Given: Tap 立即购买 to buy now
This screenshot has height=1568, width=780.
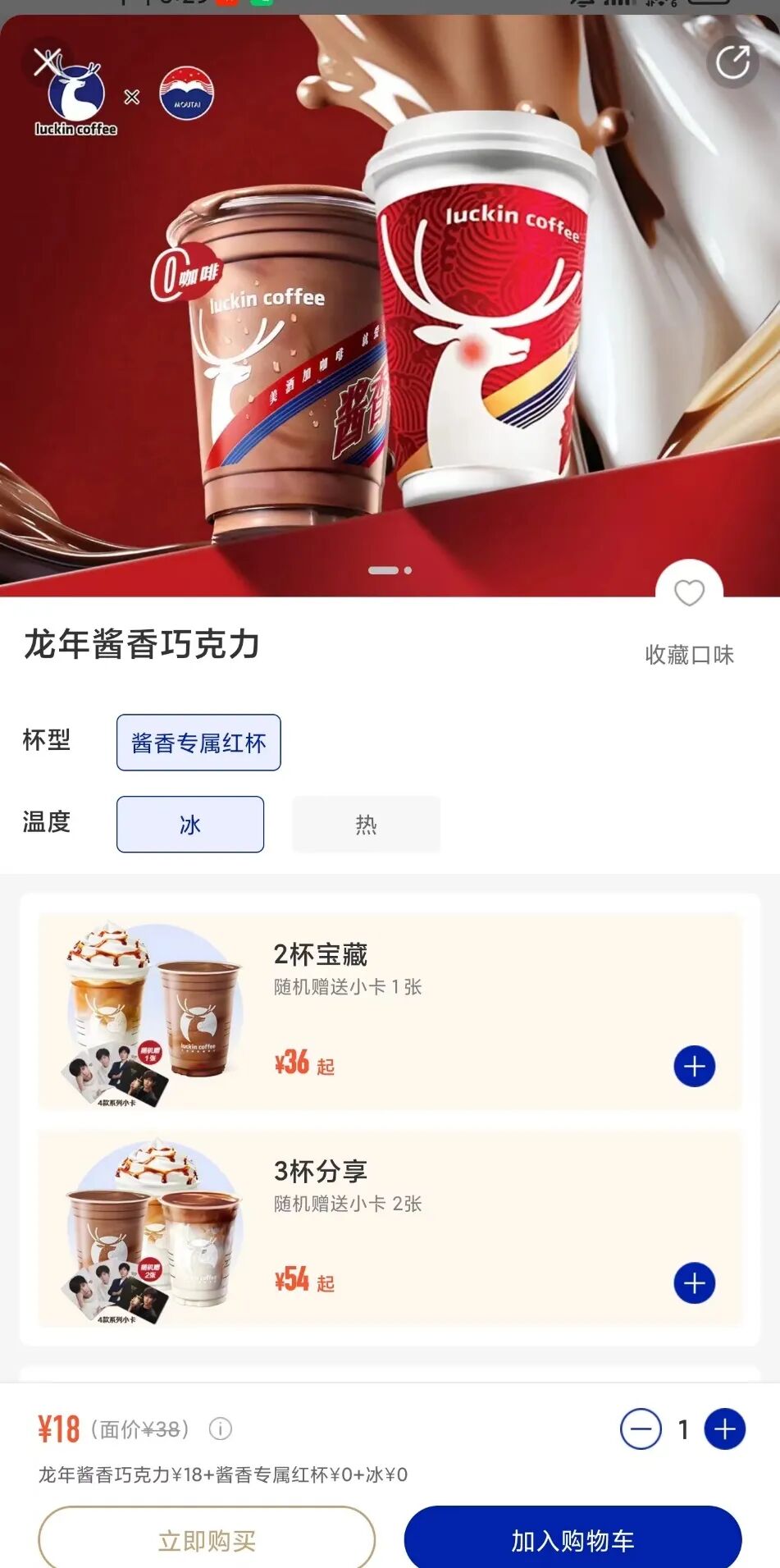Looking at the screenshot, I should click(207, 1540).
